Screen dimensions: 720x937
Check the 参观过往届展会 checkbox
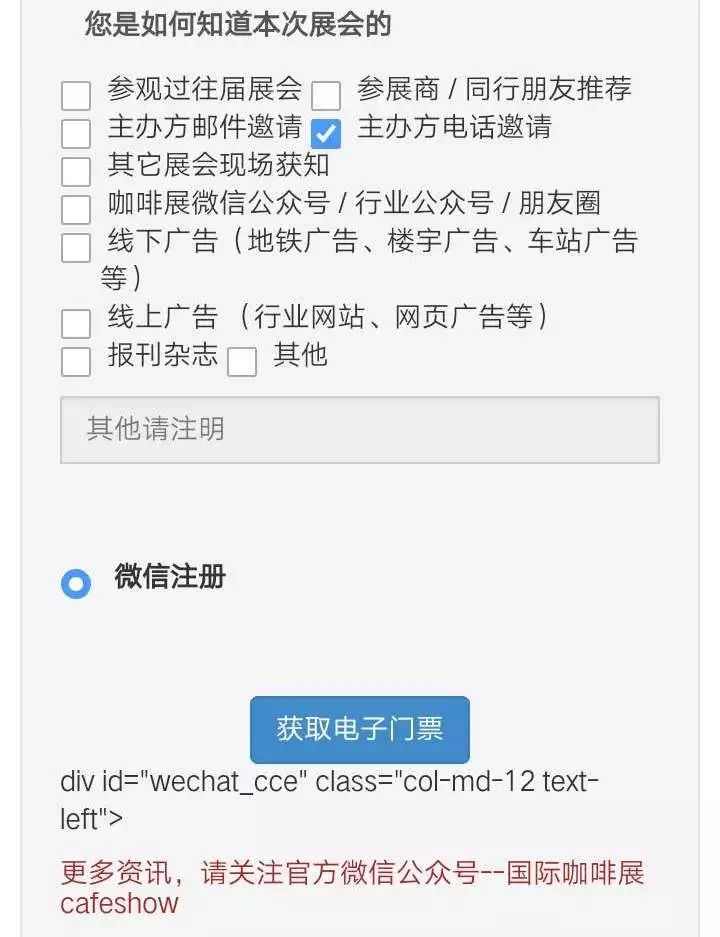(x=76, y=96)
